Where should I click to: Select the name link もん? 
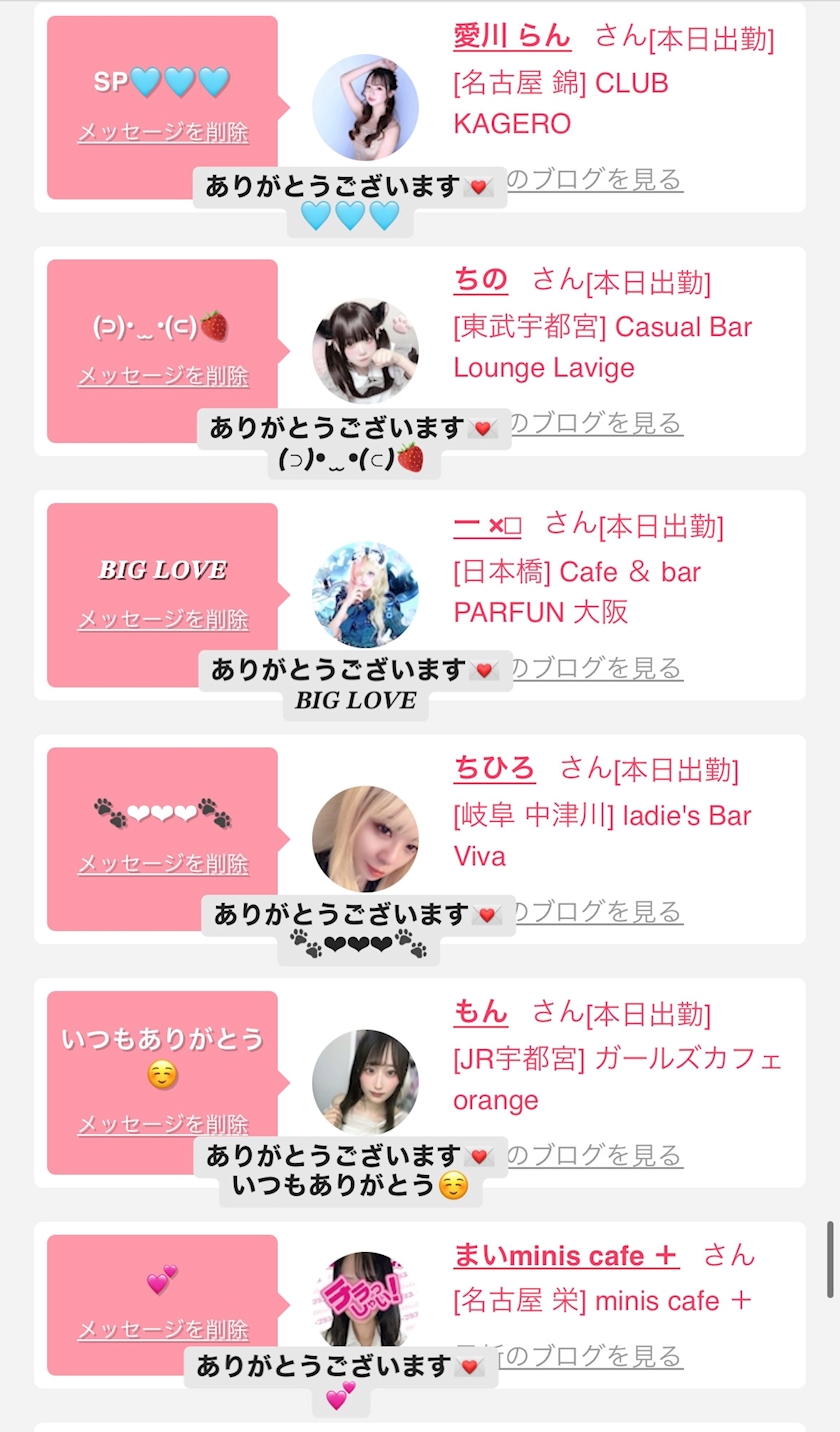click(x=481, y=1012)
